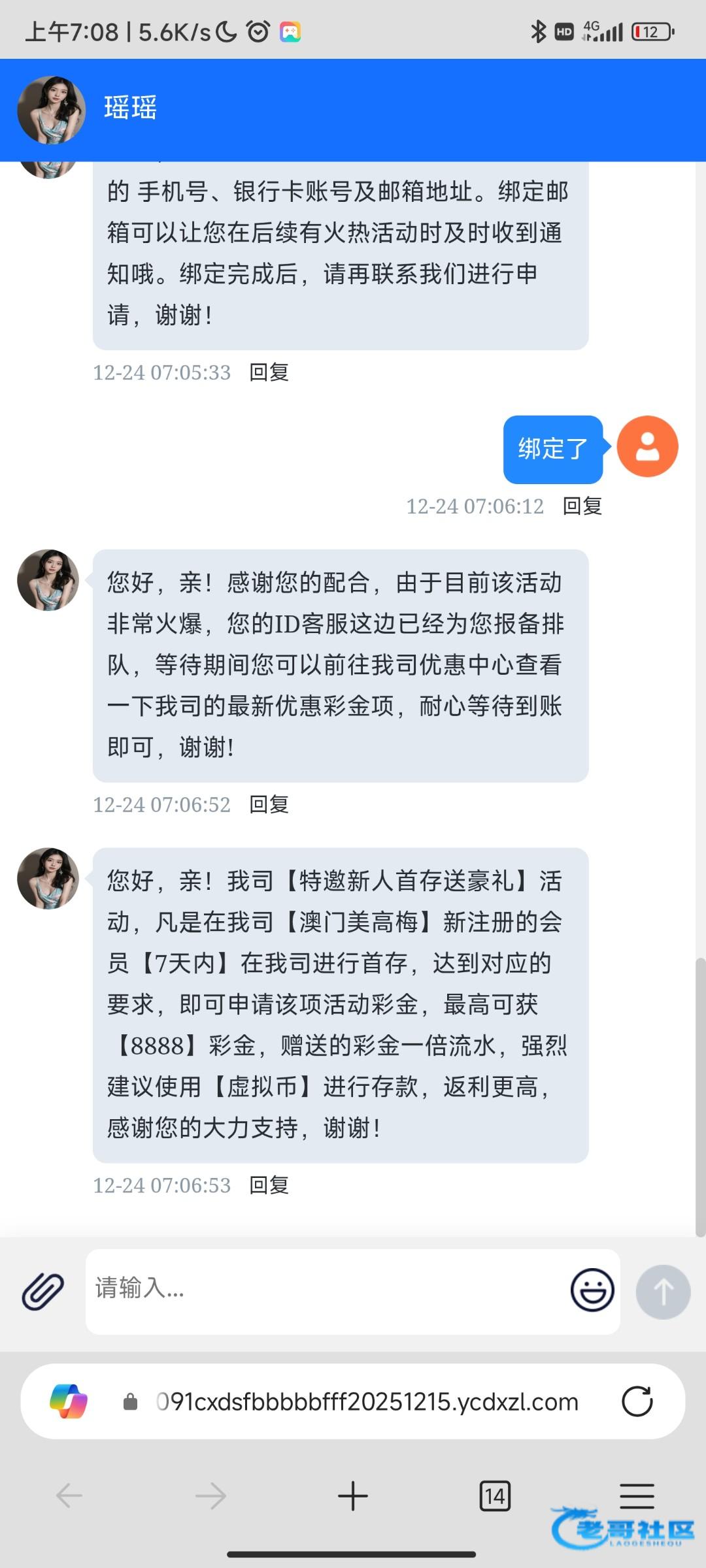Open the Copilot icon in address bar
Image resolution: width=706 pixels, height=1568 pixels.
coord(69,1401)
